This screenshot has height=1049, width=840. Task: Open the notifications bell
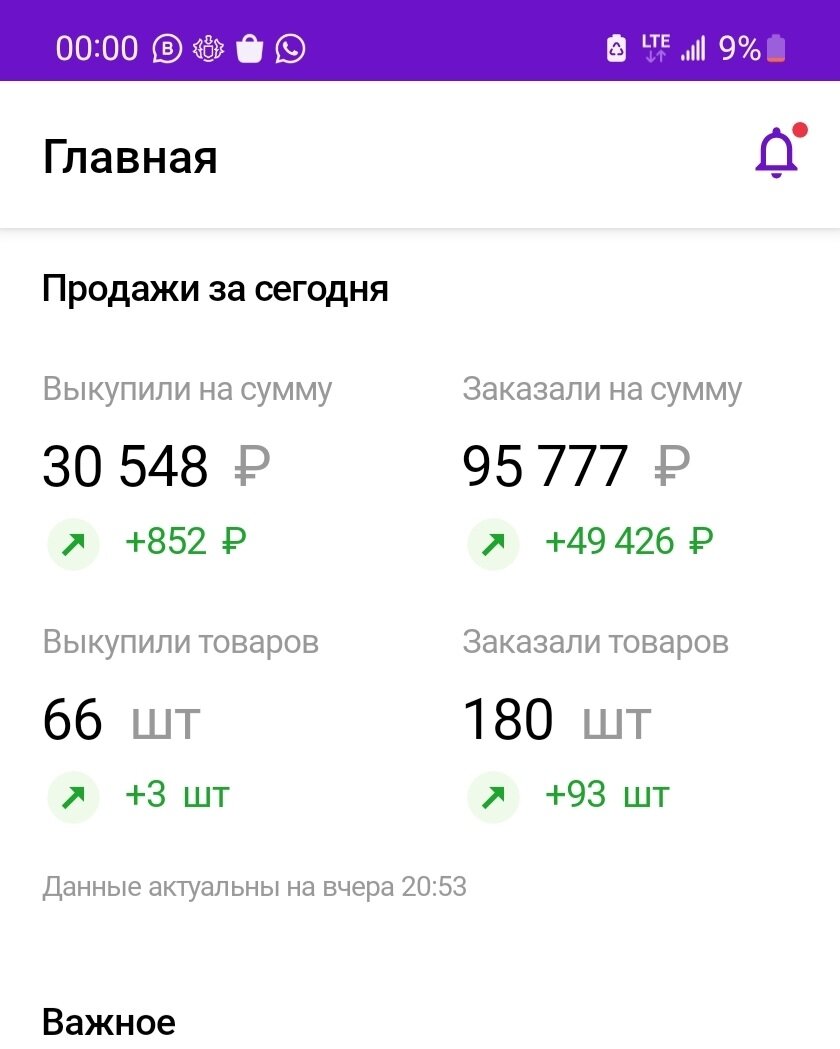coord(776,154)
